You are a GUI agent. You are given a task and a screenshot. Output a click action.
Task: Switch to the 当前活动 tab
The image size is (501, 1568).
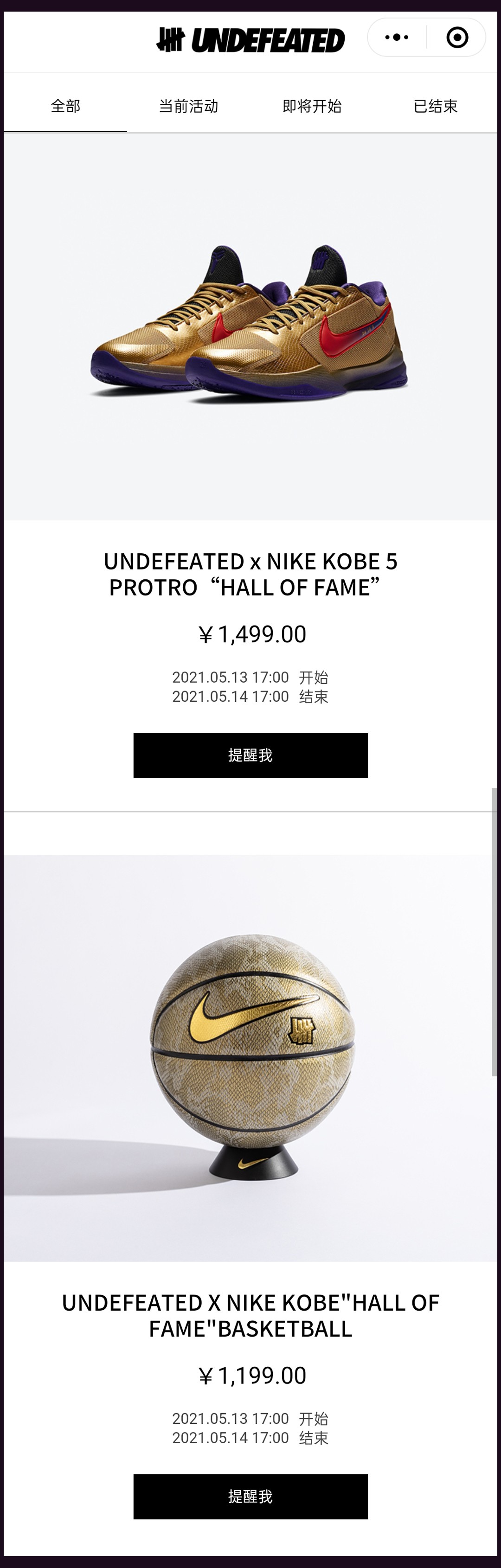[x=189, y=106]
